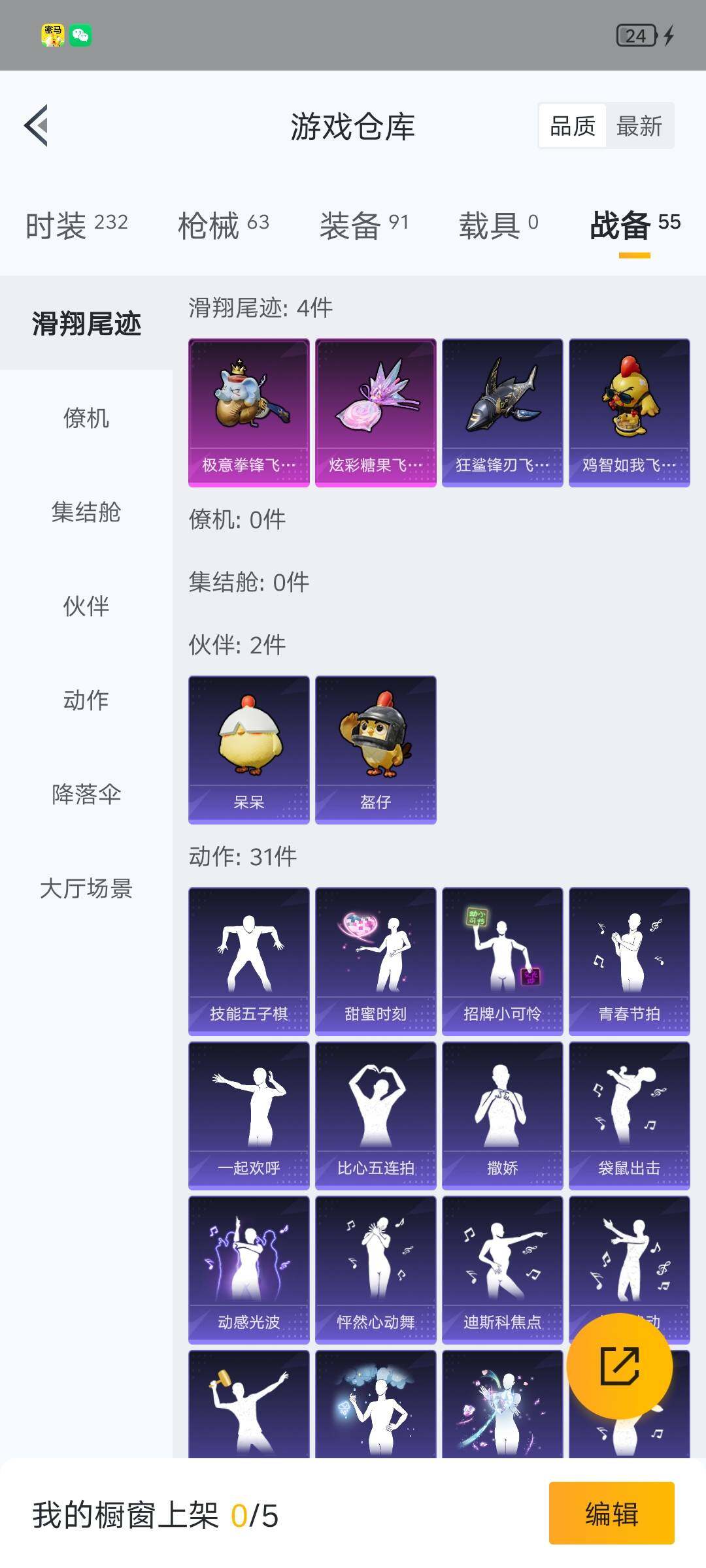Toggle selection of 甜蜜时刻 emote

point(375,960)
